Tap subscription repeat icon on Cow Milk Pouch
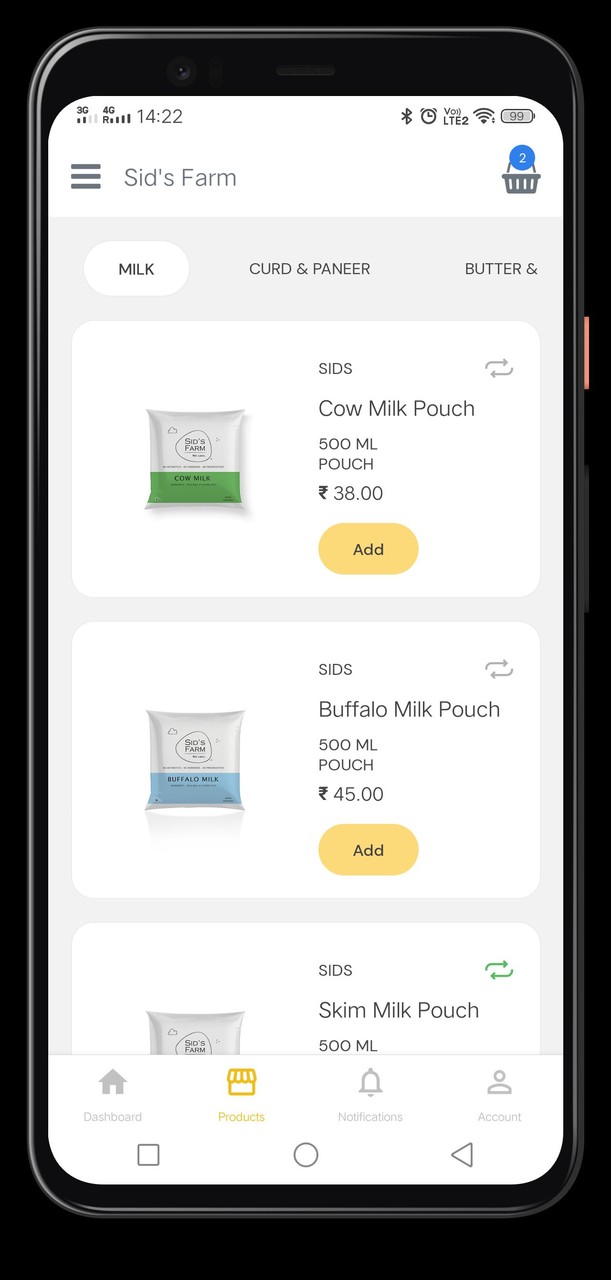This screenshot has width=611, height=1280. (x=499, y=369)
